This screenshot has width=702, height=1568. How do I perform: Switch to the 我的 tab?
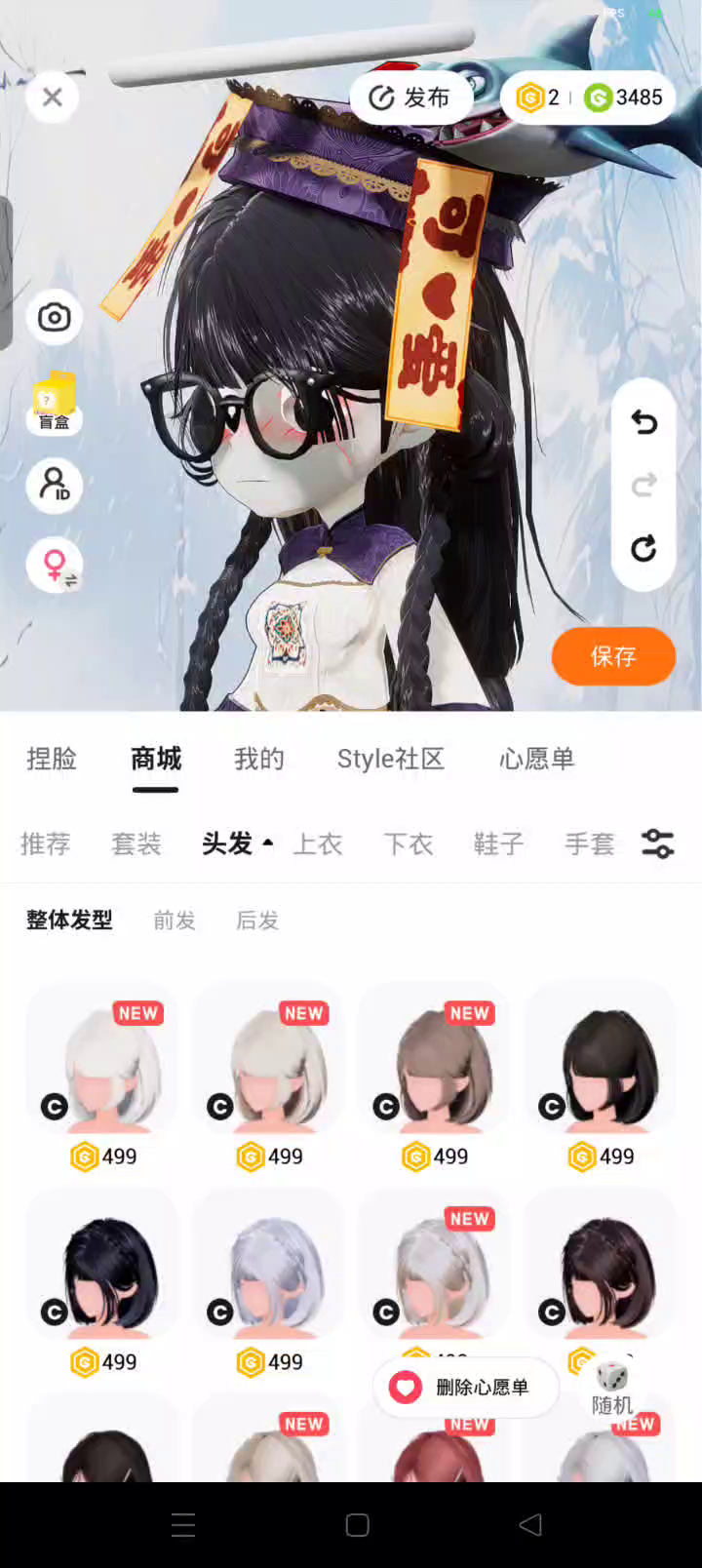(259, 759)
